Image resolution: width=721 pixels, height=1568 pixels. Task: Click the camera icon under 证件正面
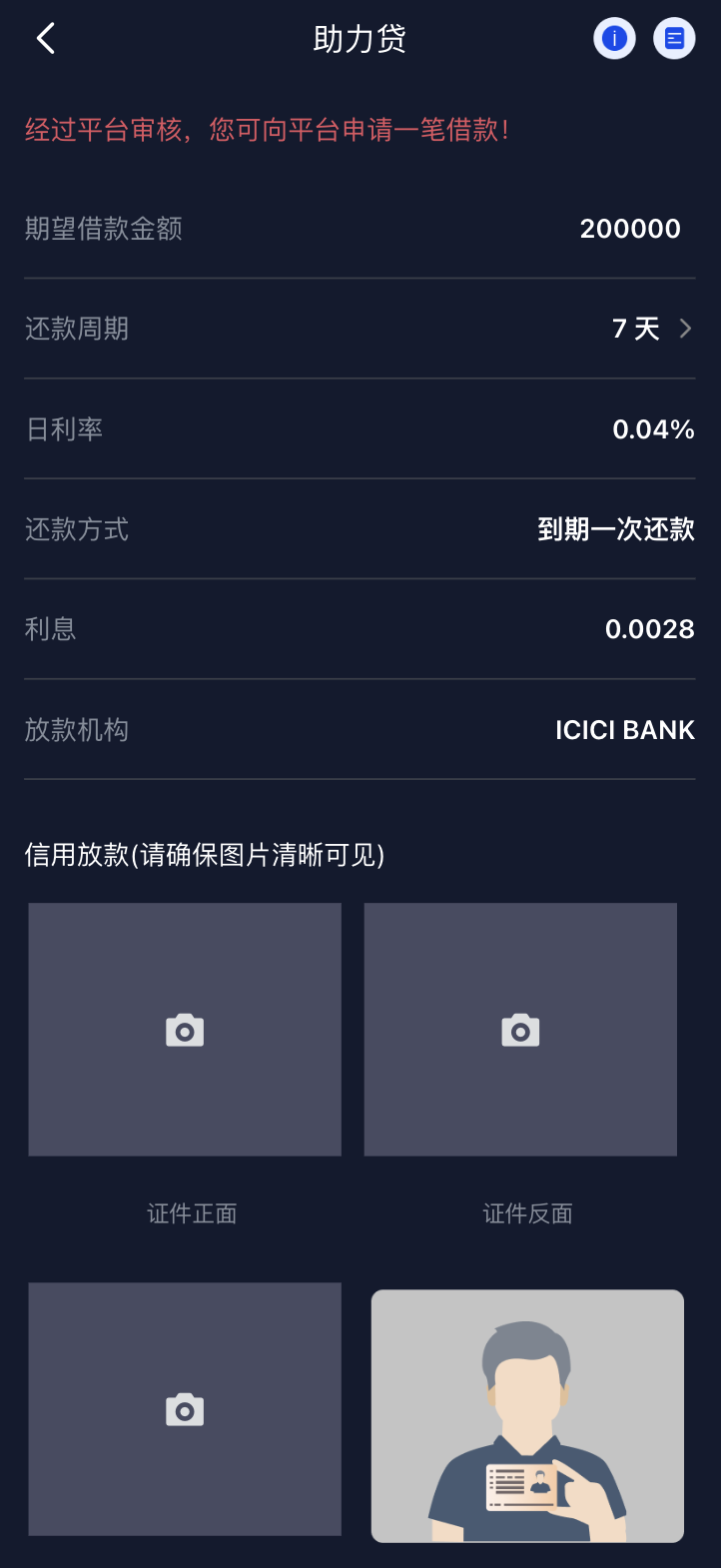(184, 1029)
